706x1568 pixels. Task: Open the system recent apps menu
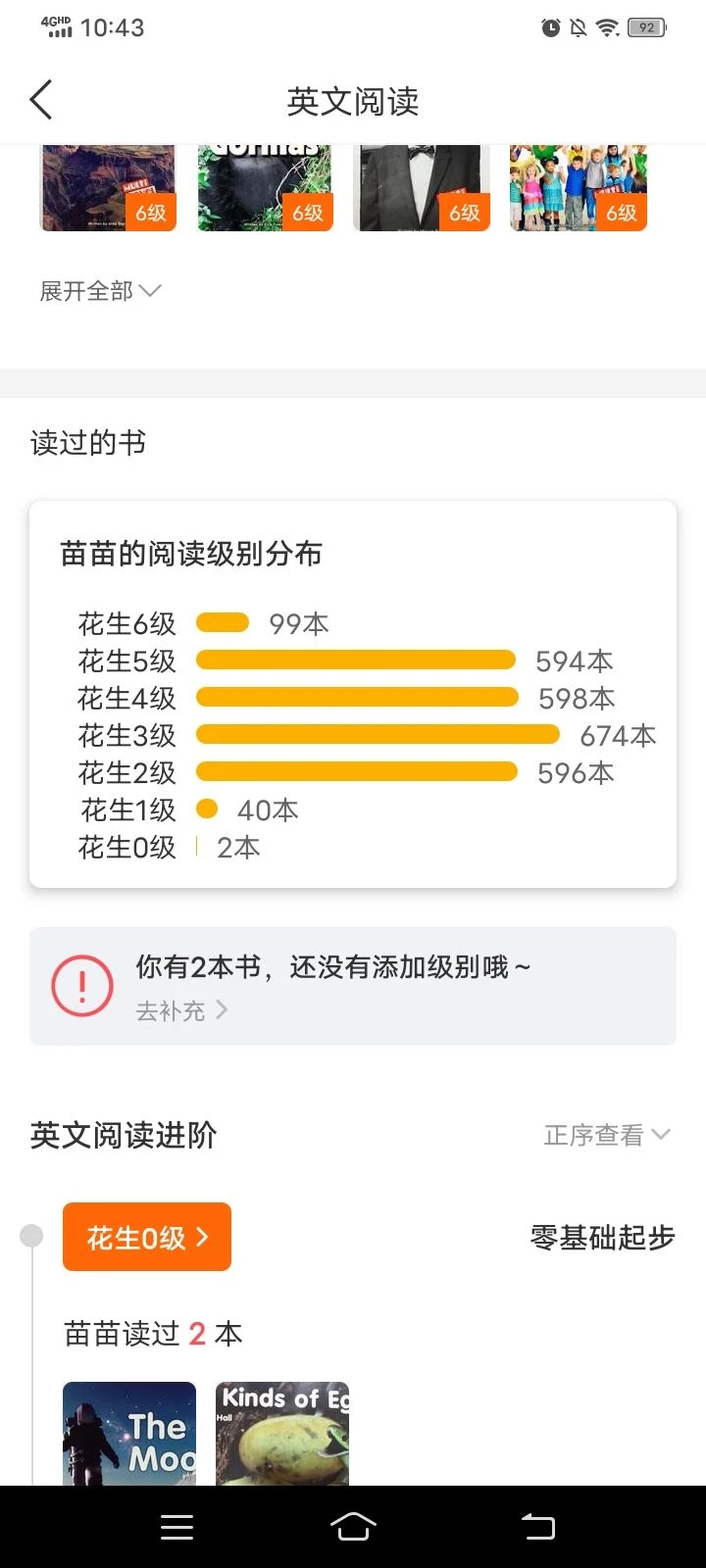(176, 1526)
